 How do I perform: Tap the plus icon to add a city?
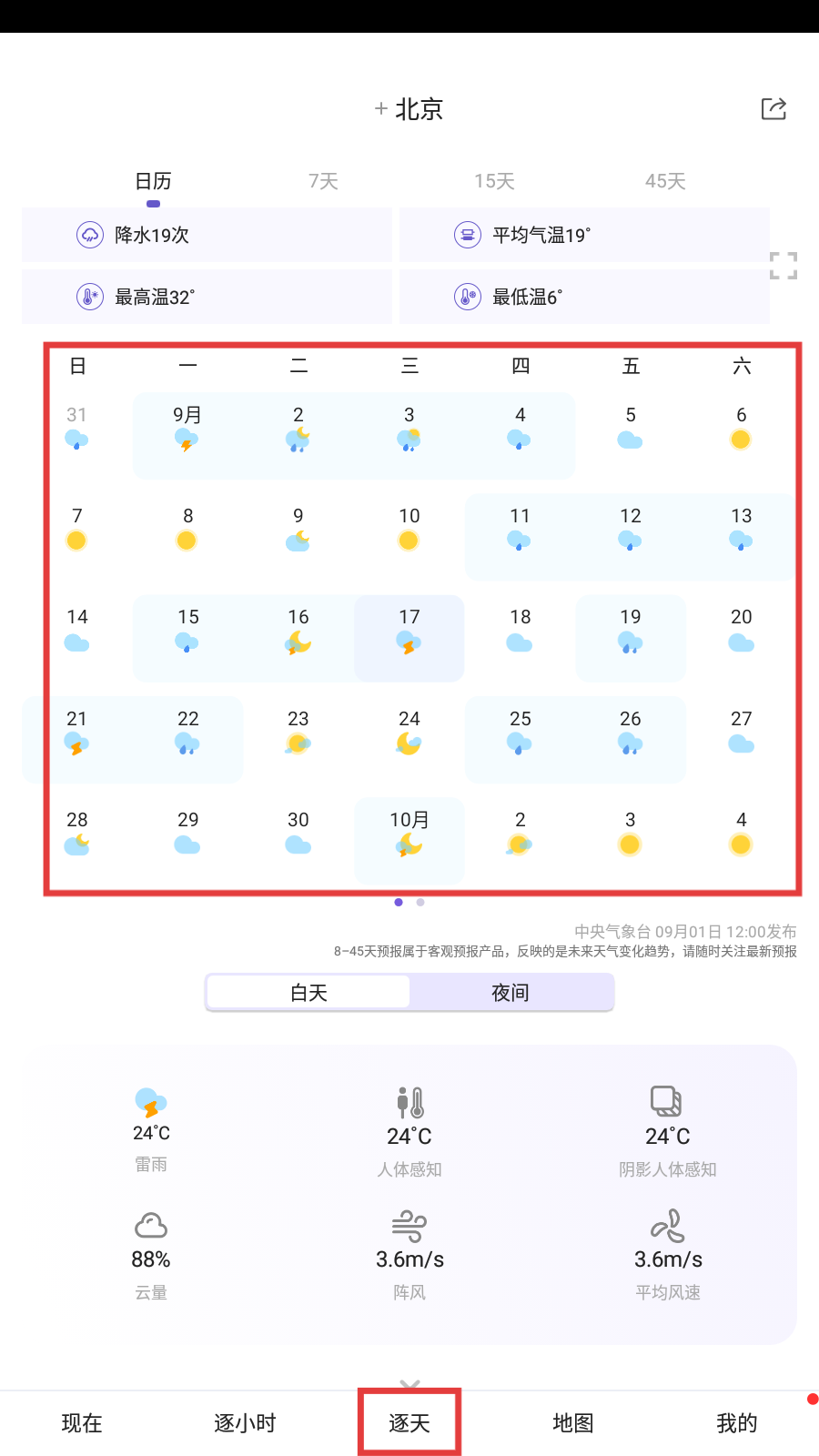tap(381, 109)
